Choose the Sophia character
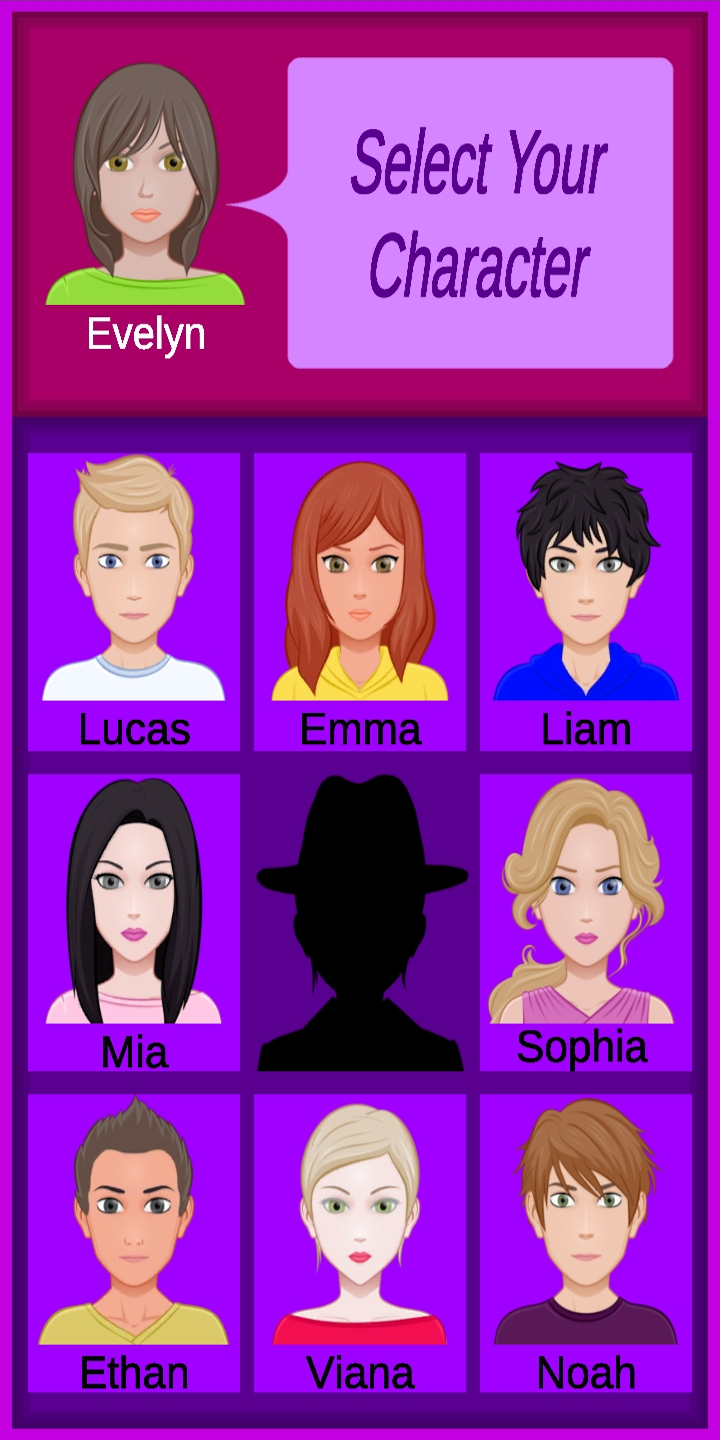The height and width of the screenshot is (1440, 720). [x=586, y=922]
